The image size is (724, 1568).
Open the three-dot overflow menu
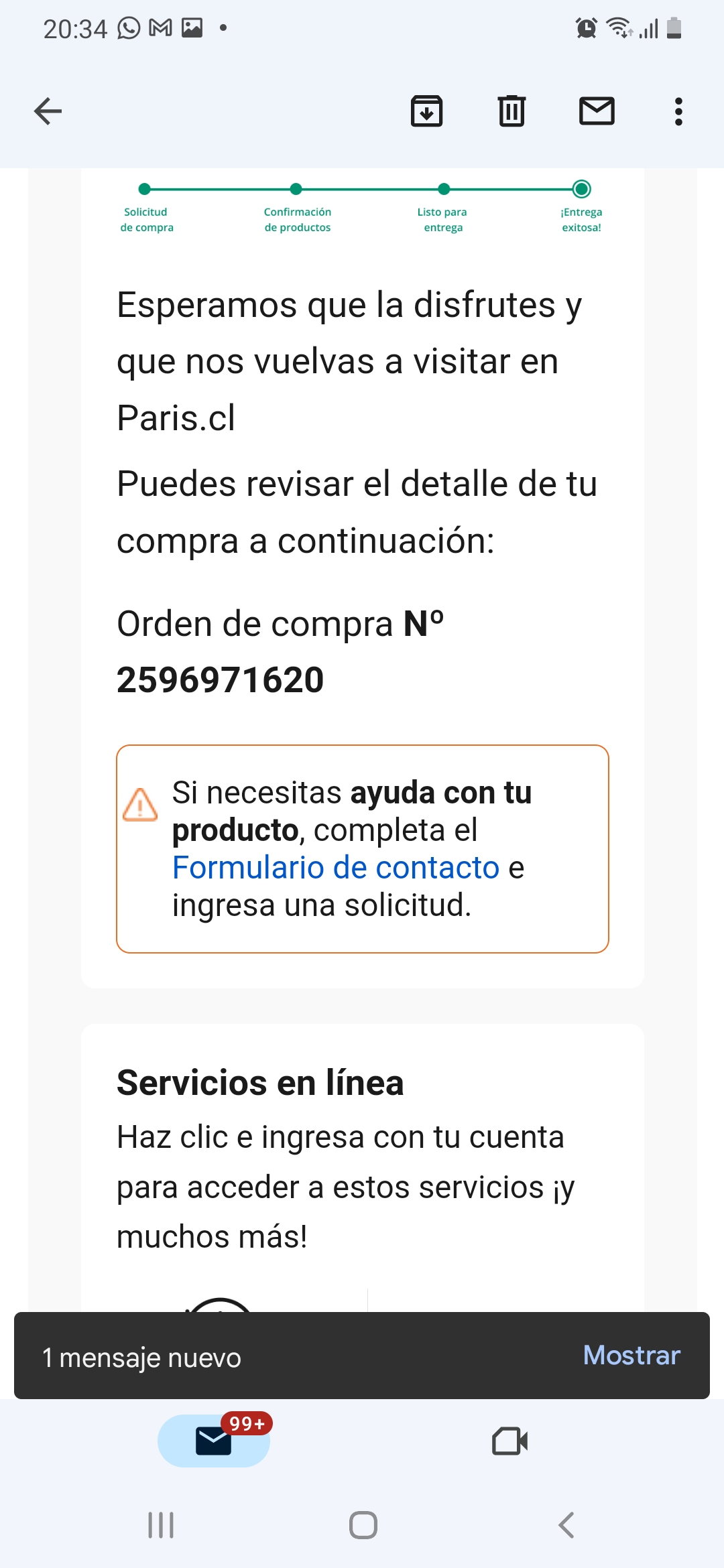(678, 111)
